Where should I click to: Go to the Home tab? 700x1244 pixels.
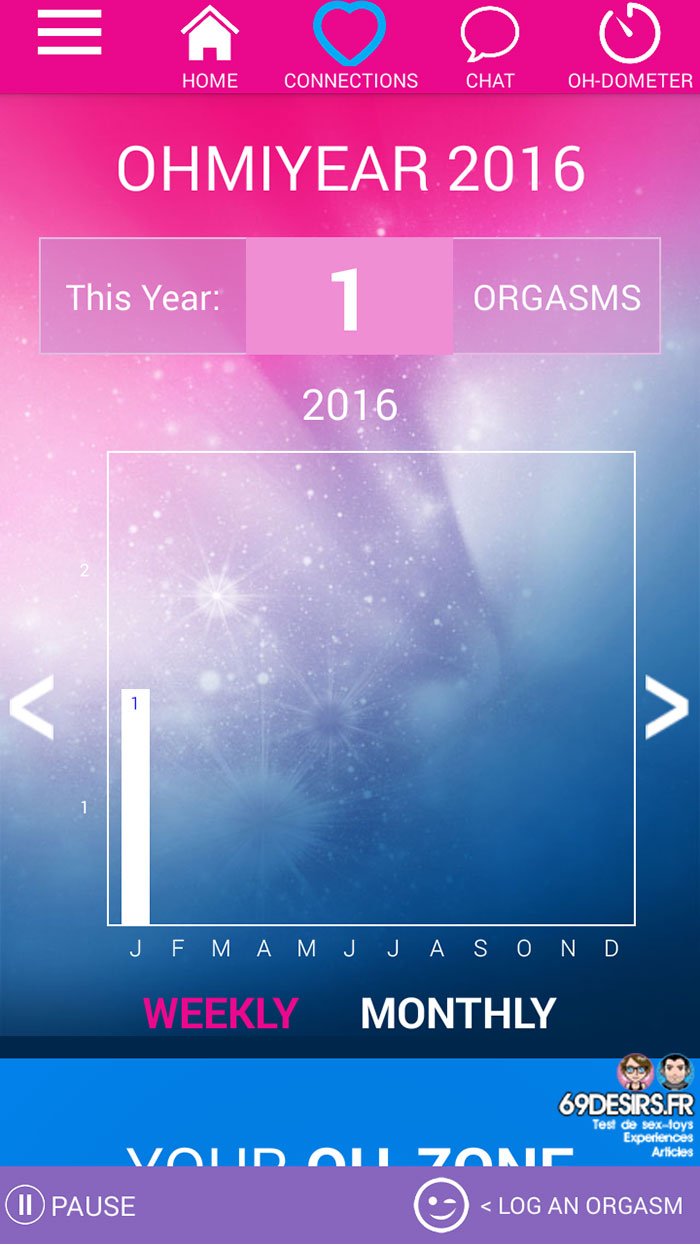(x=210, y=47)
